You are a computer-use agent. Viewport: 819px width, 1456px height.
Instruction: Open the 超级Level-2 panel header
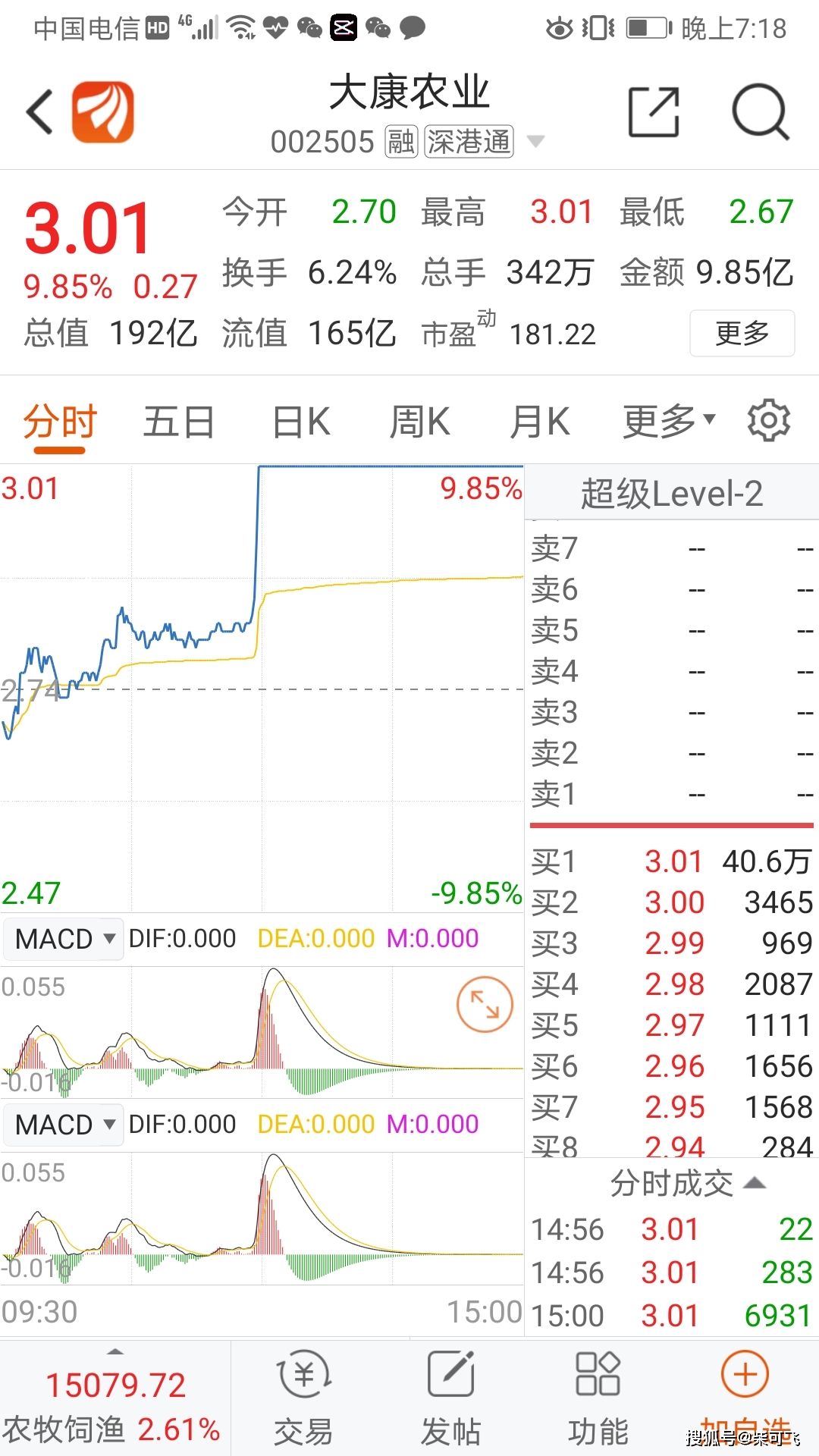(671, 494)
